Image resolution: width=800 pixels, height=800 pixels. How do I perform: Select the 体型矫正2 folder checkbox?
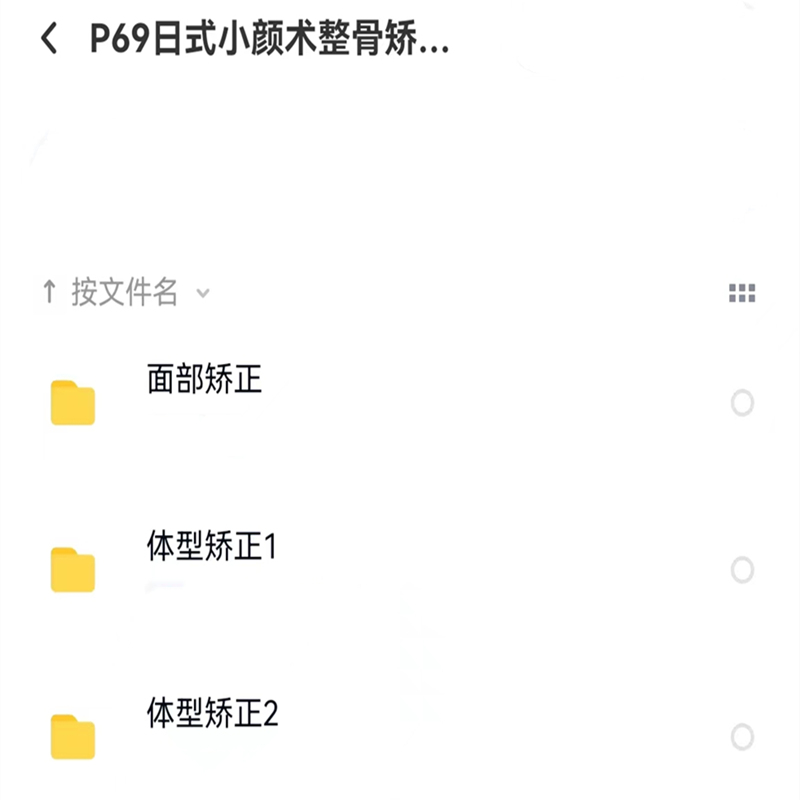742,737
